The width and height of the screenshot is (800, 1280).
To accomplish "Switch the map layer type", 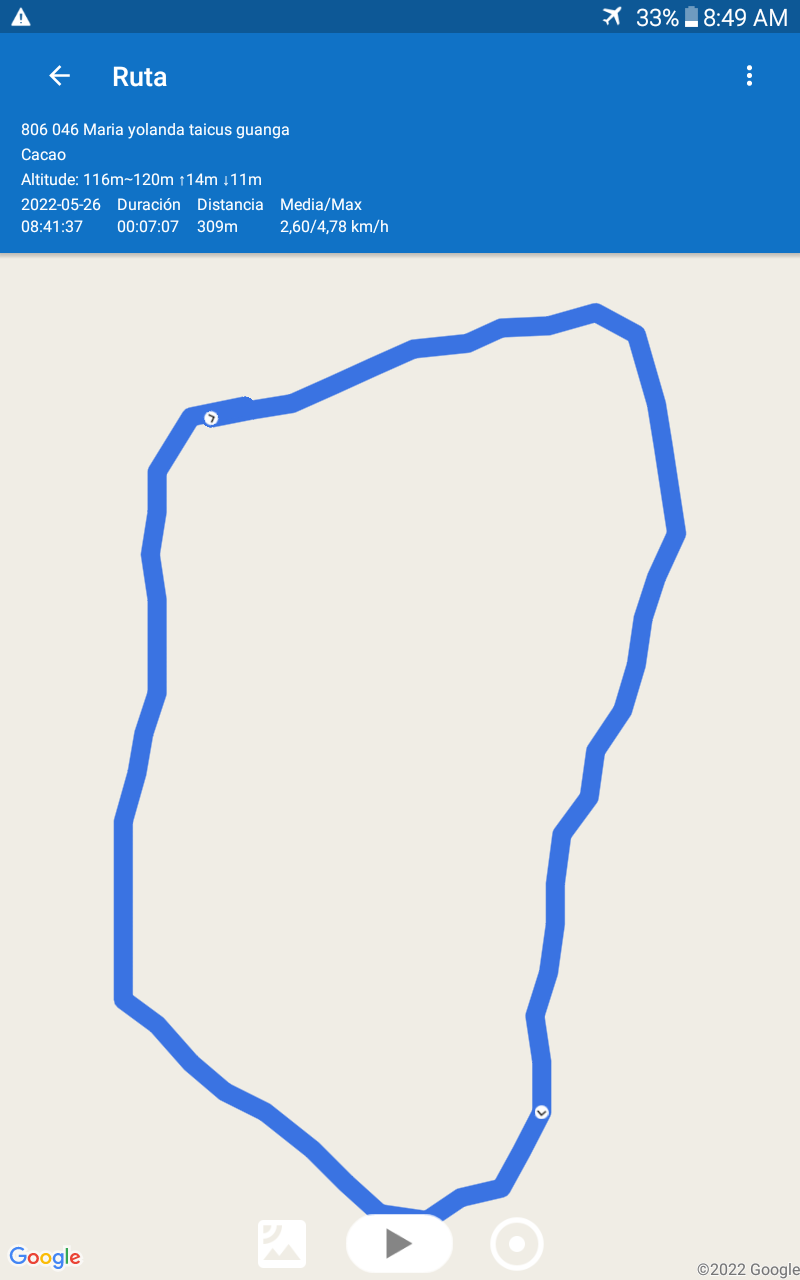I will 282,1244.
